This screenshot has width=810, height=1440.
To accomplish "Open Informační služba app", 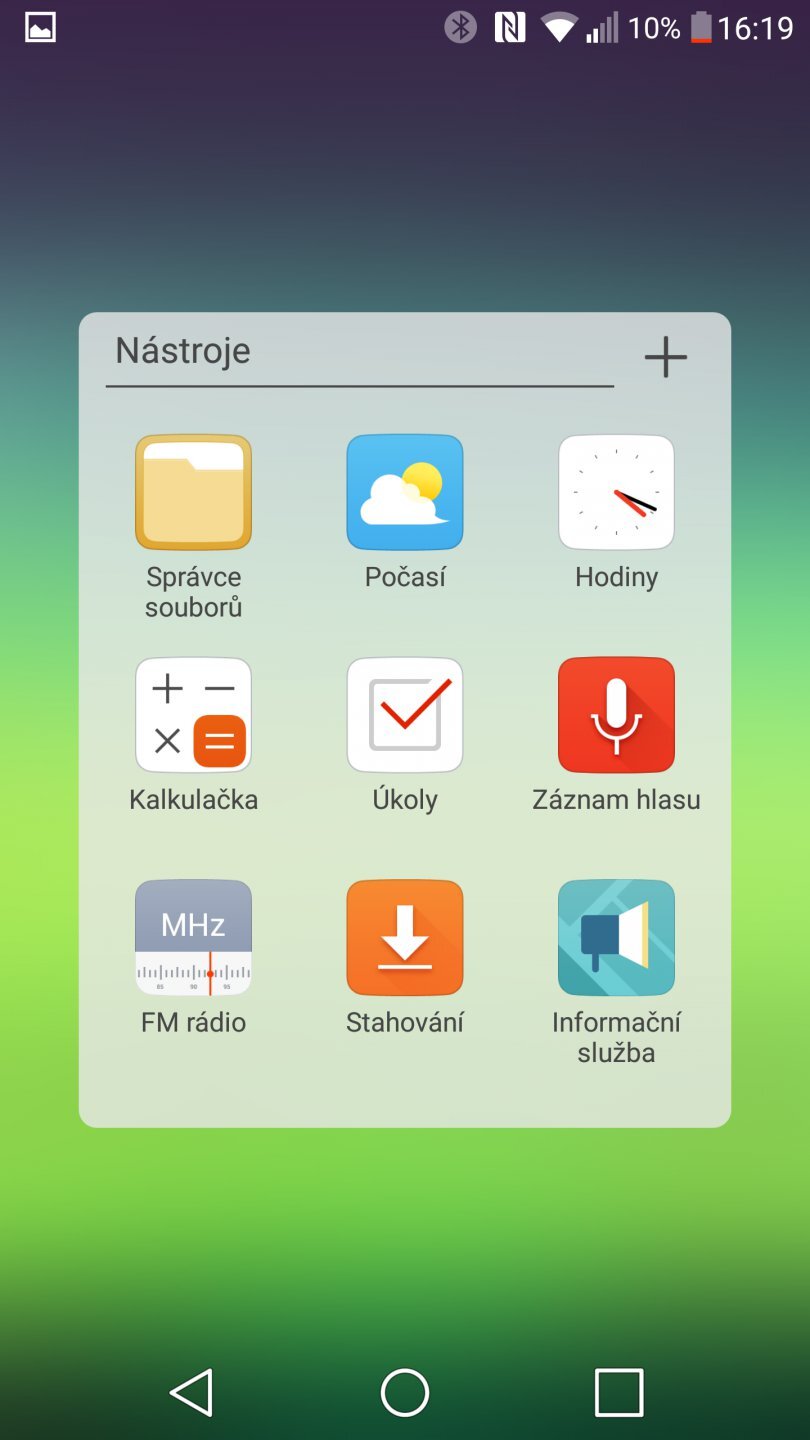I will tap(616, 938).
